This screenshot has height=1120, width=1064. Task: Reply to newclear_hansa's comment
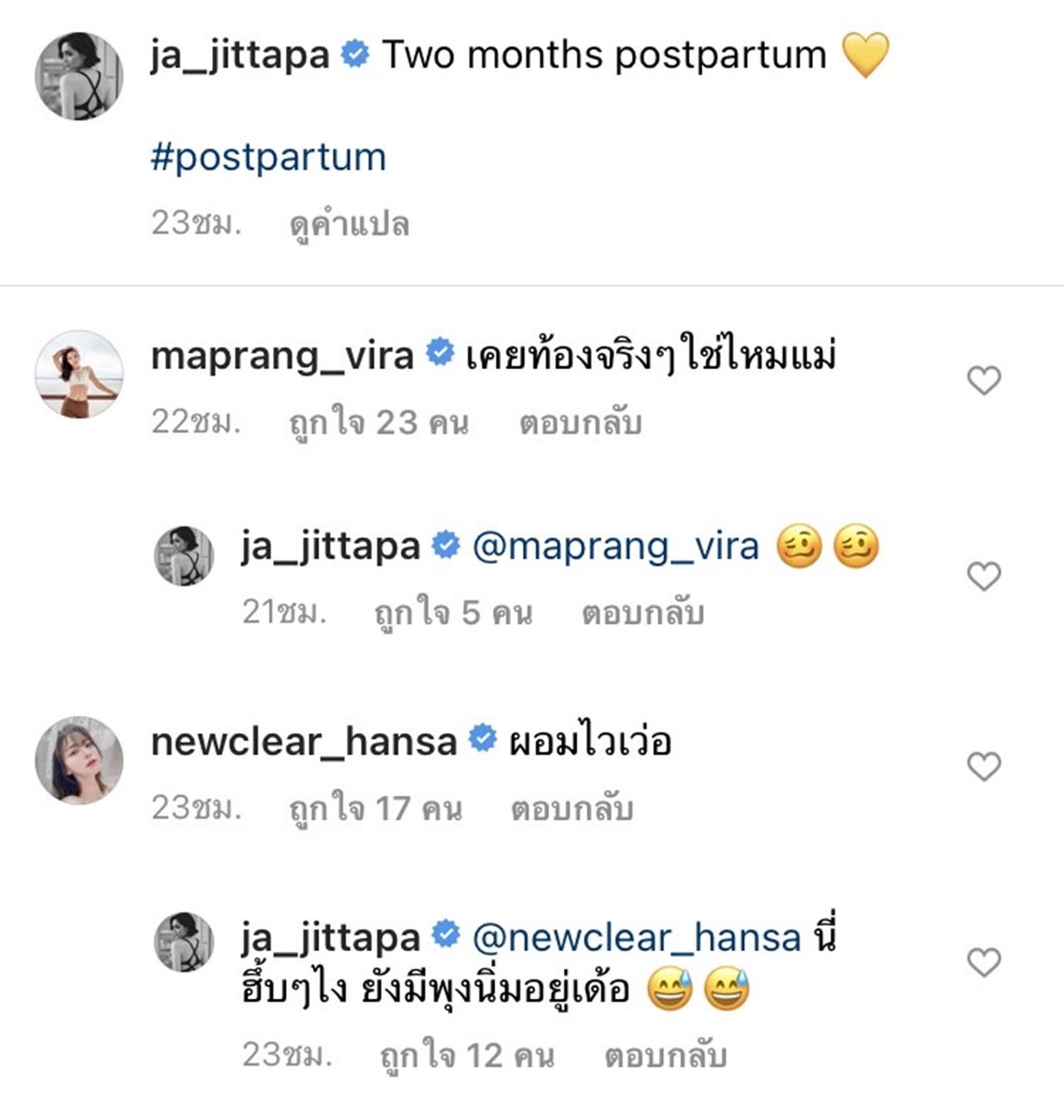click(x=572, y=808)
